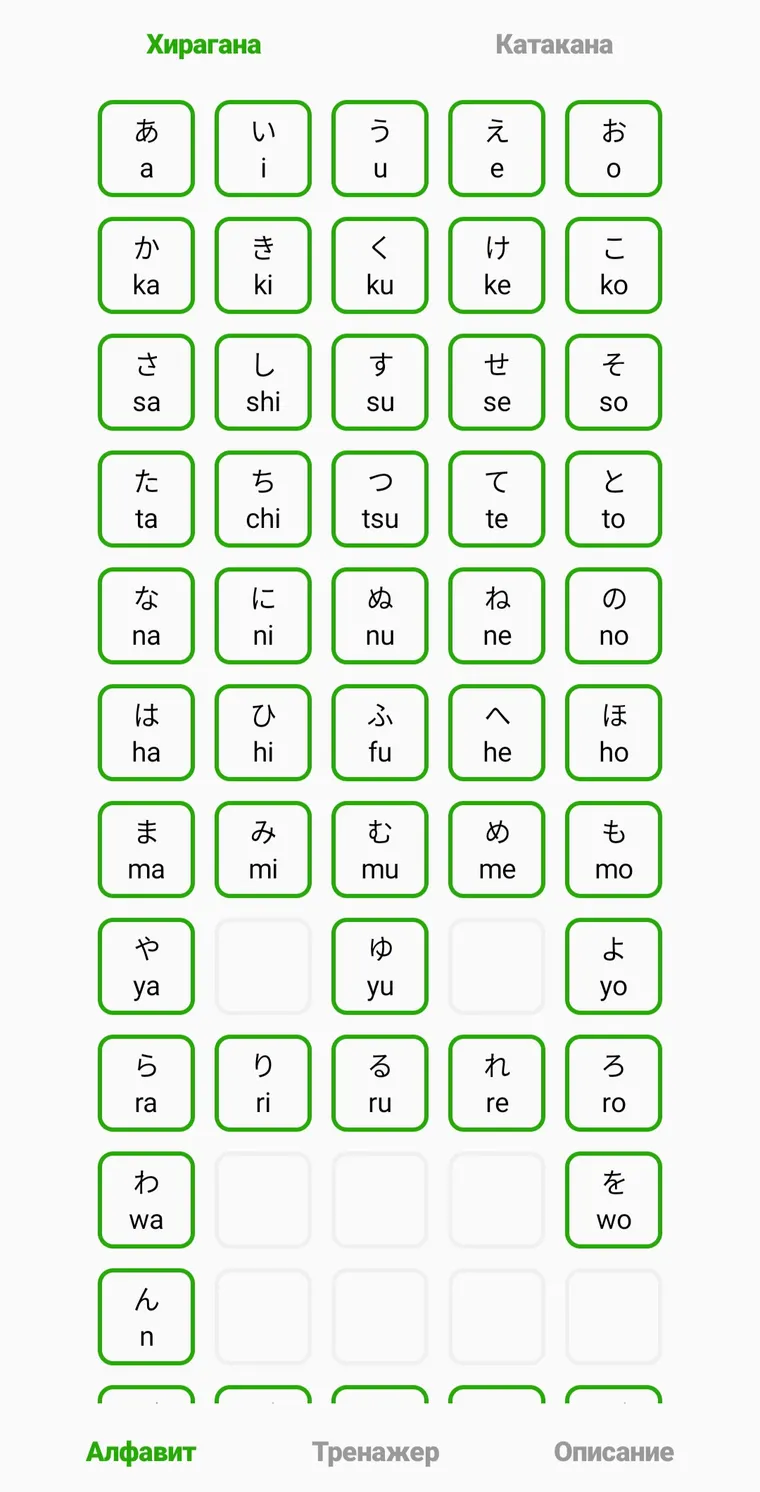760x1492 pixels.
Task: Tap the の (no) character tile
Action: (614, 616)
